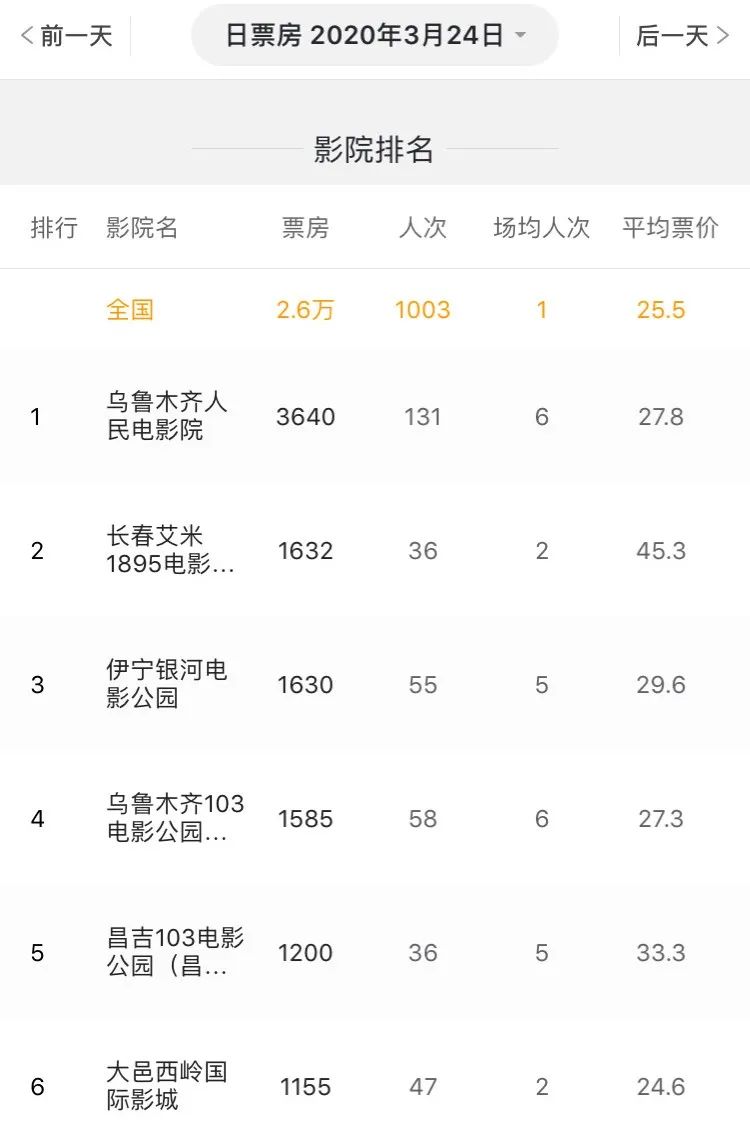Open 乌鲁木齐103电影公园 cinema row
750x1128 pixels.
click(x=174, y=818)
